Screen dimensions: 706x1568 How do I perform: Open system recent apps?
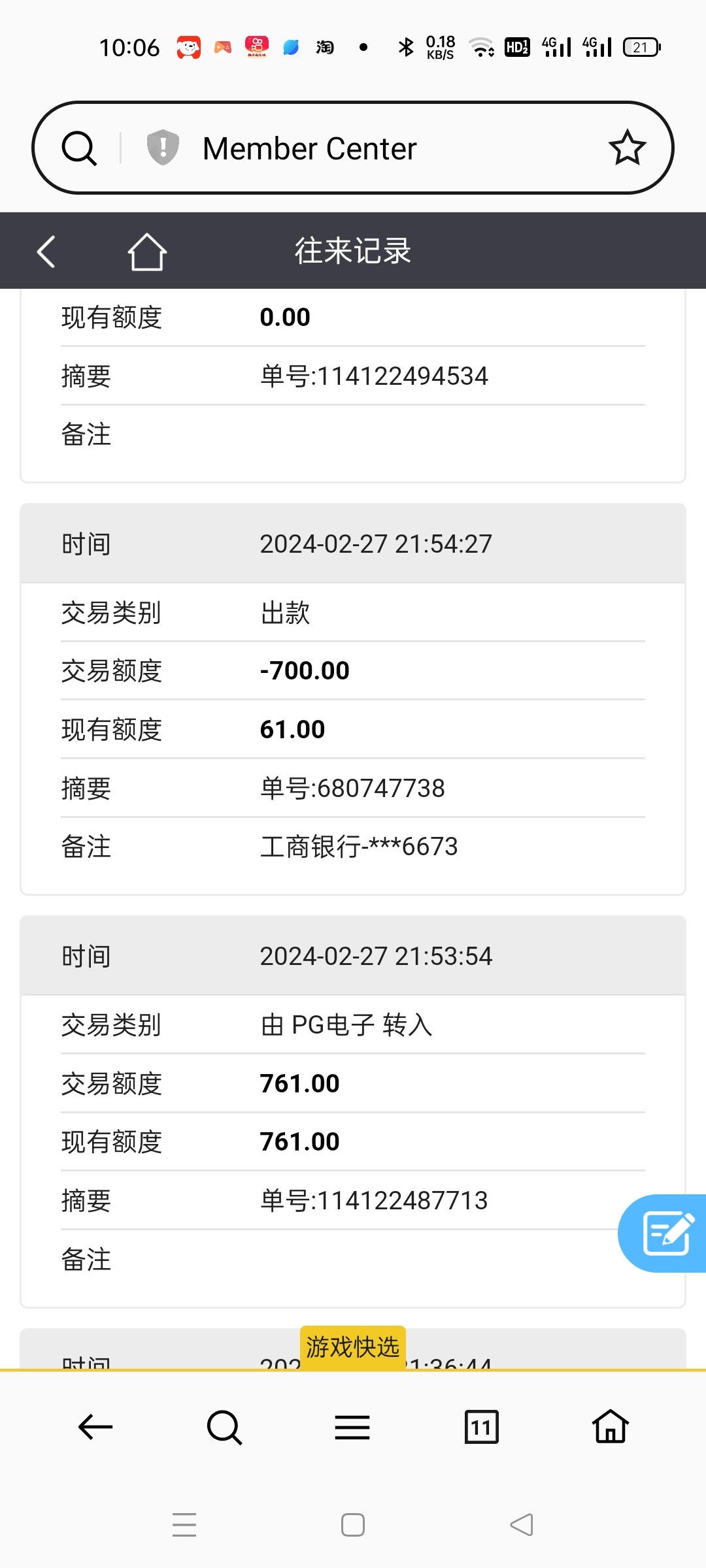click(x=184, y=1525)
